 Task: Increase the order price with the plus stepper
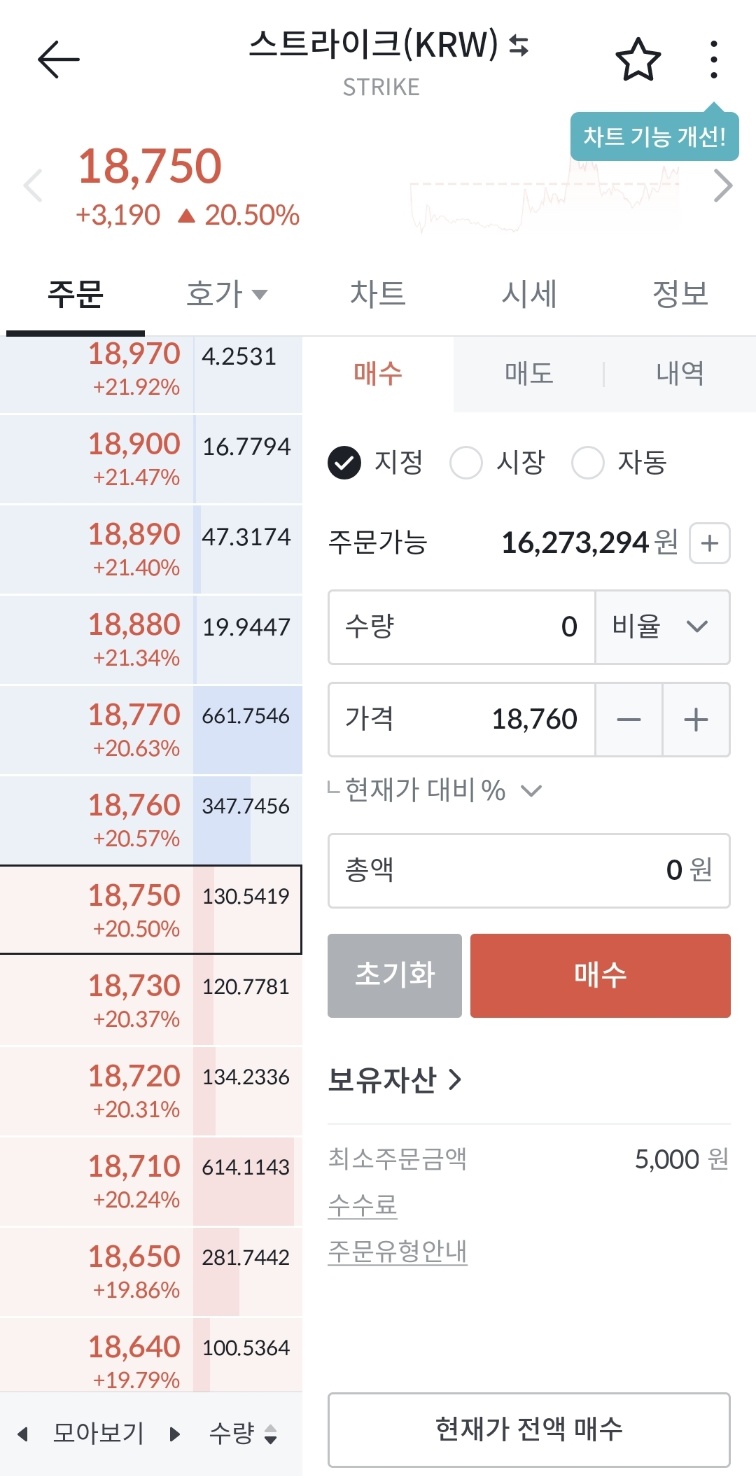pos(697,720)
